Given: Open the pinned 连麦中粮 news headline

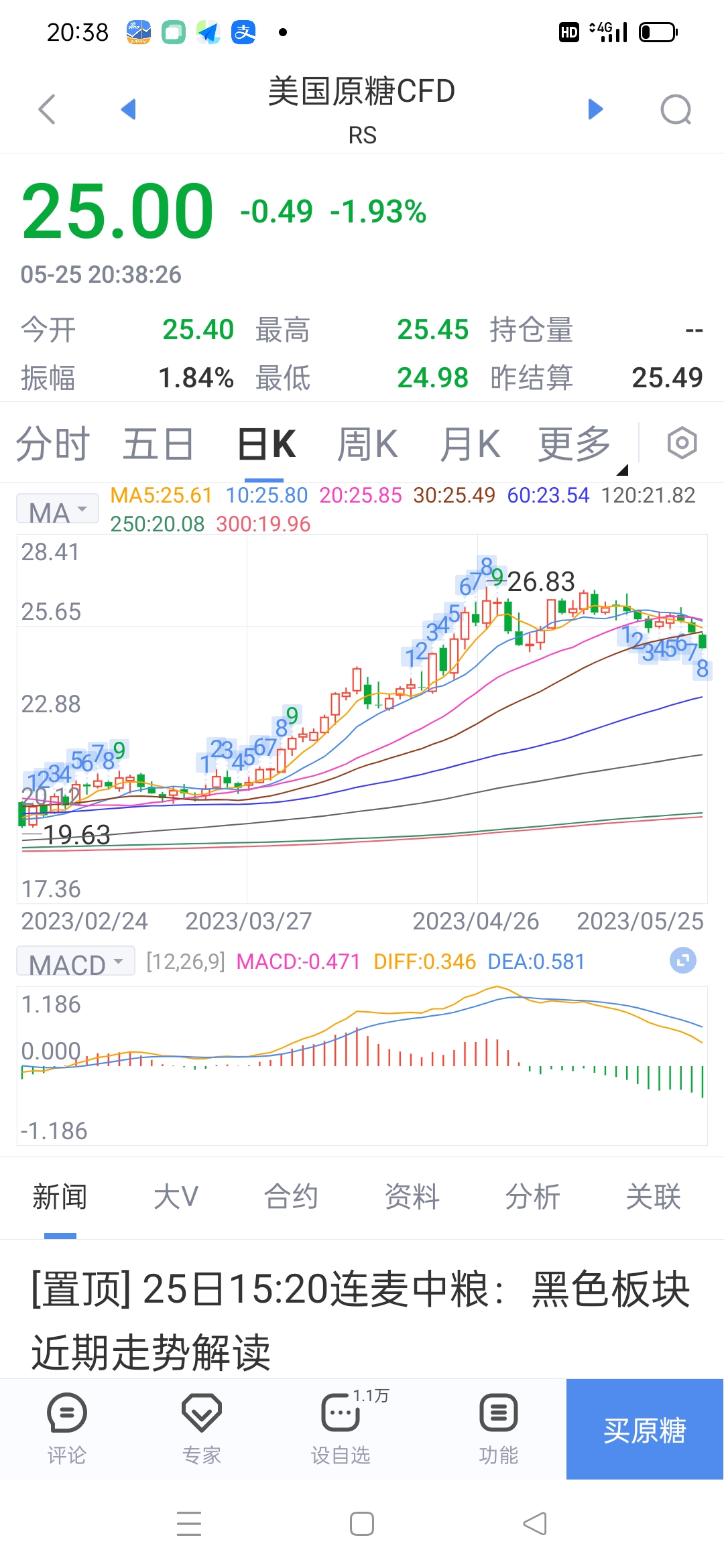Looking at the screenshot, I should click(x=361, y=1320).
